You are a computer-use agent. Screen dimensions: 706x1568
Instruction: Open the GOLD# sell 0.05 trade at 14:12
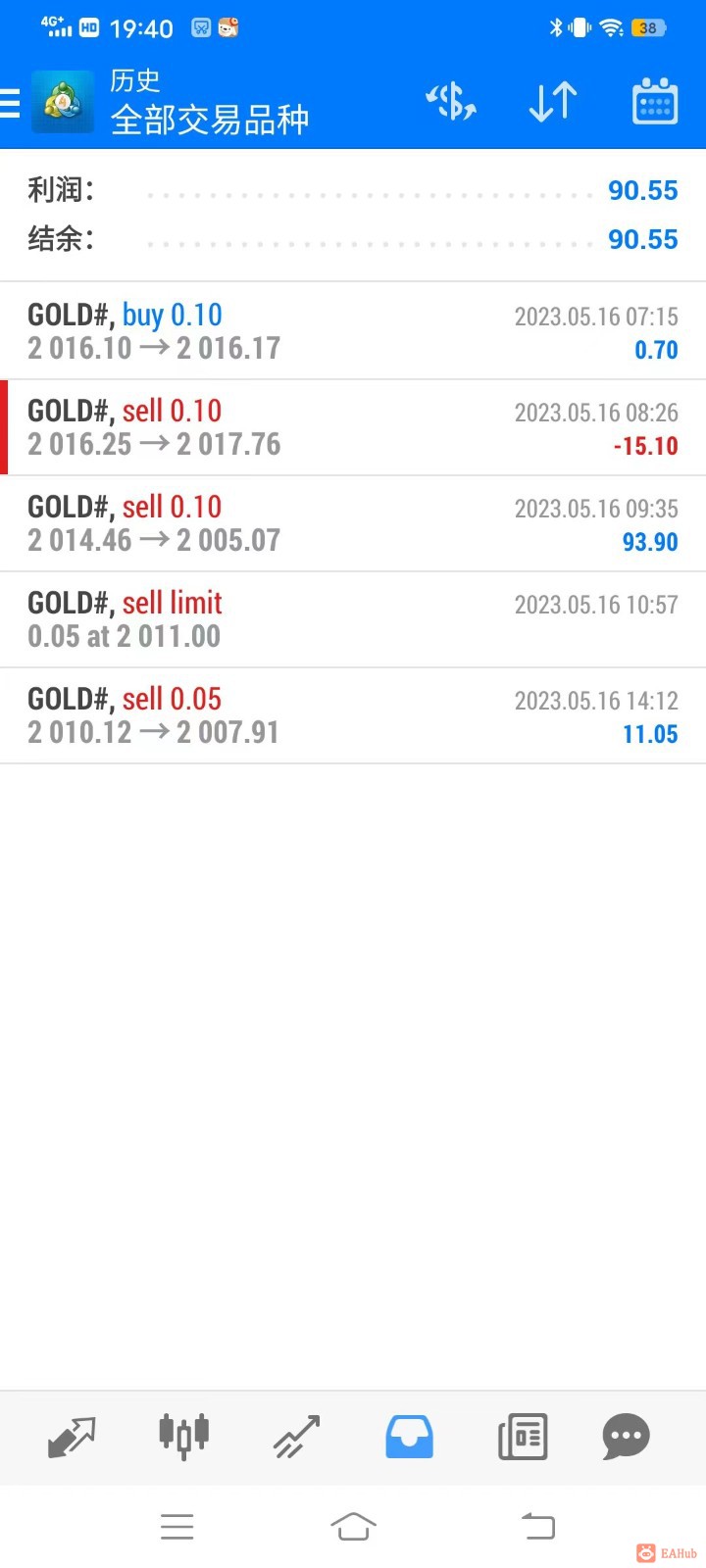(353, 715)
